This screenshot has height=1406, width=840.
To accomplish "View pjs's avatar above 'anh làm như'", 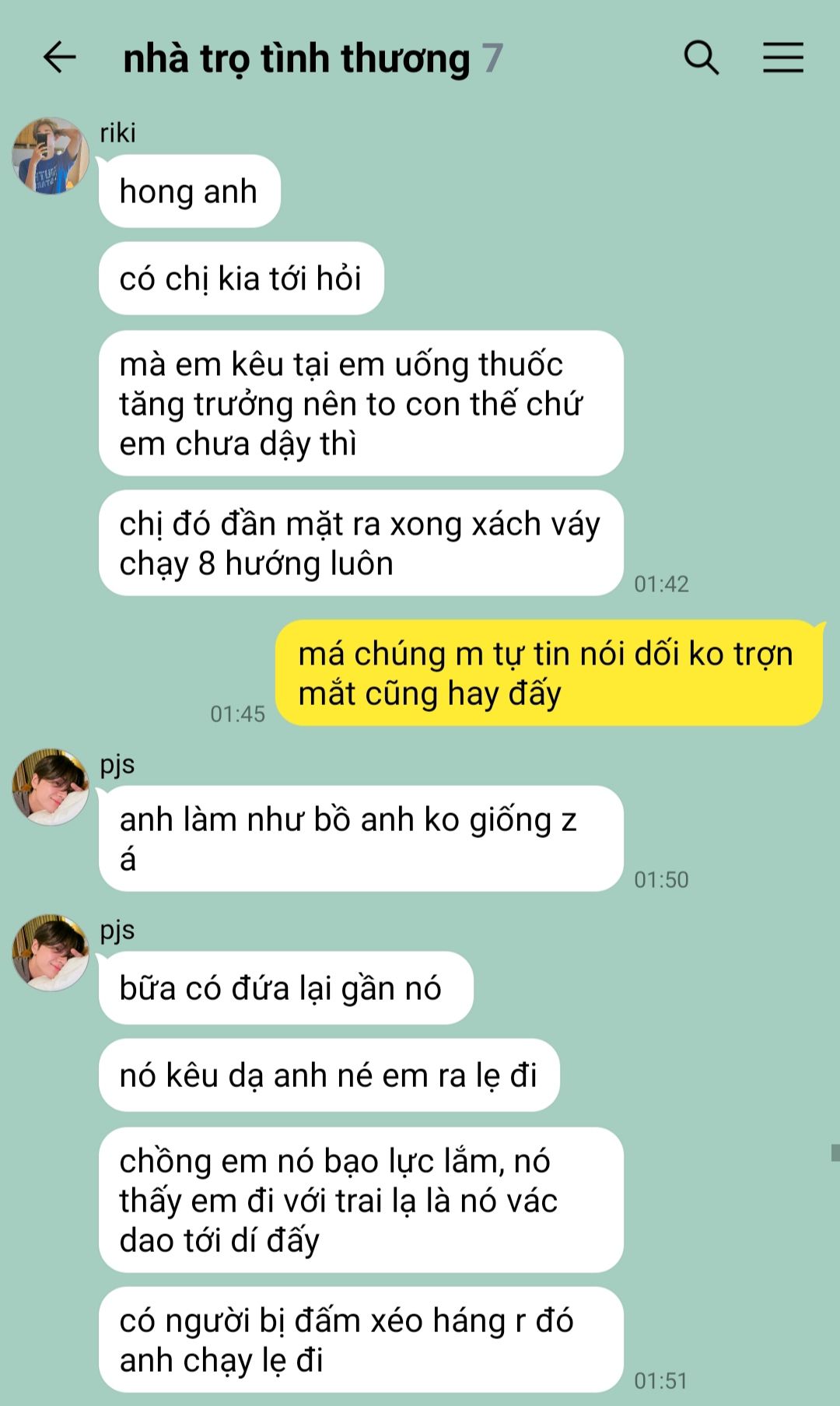I will coord(50,787).
